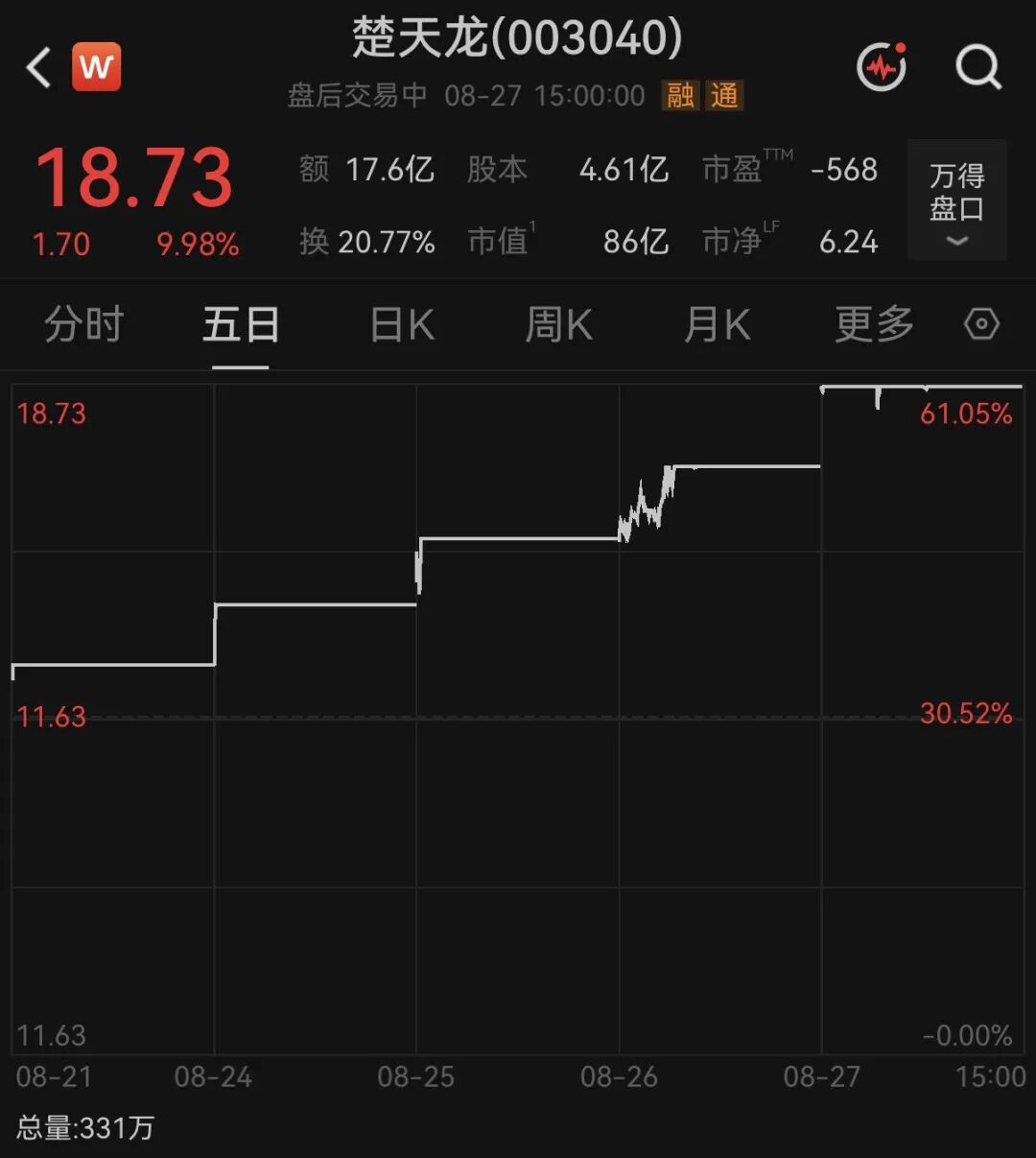The height and width of the screenshot is (1158, 1036).
Task: Go back using the arrow
Action: pyautogui.click(x=38, y=68)
